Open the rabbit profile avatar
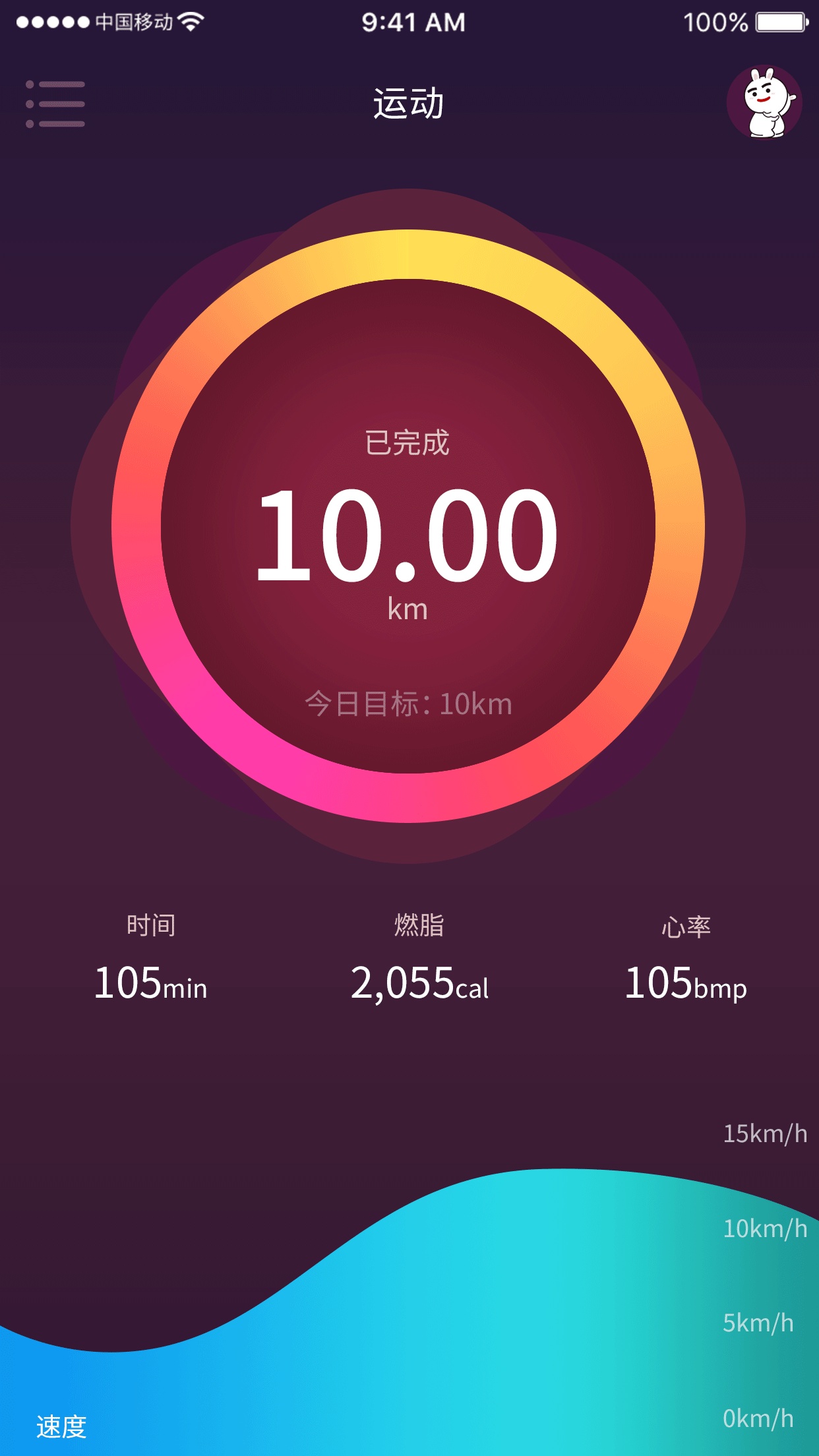The width and height of the screenshot is (819, 1456). pyautogui.click(x=764, y=102)
